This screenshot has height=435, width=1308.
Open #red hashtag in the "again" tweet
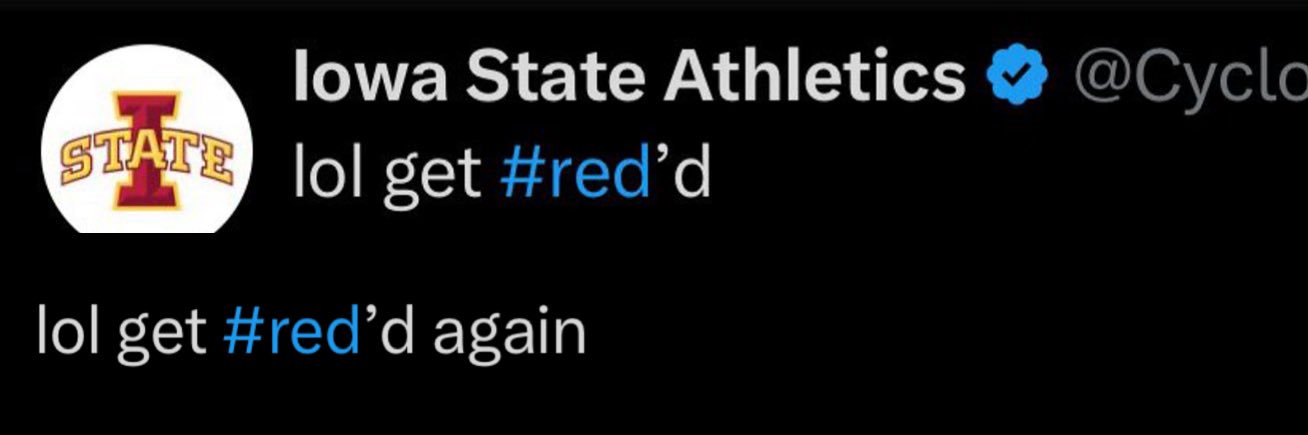pos(292,331)
